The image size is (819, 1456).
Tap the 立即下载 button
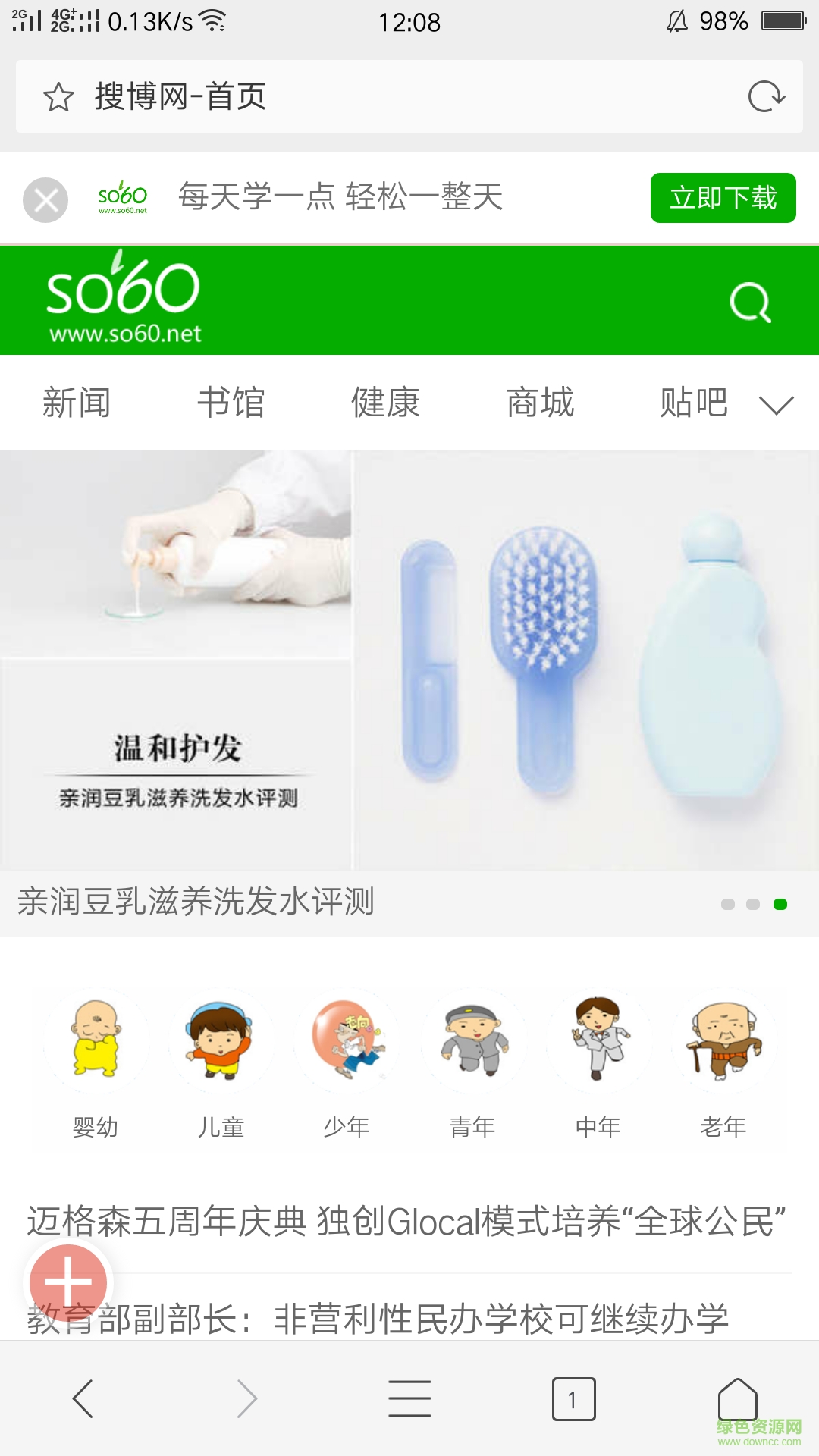723,198
